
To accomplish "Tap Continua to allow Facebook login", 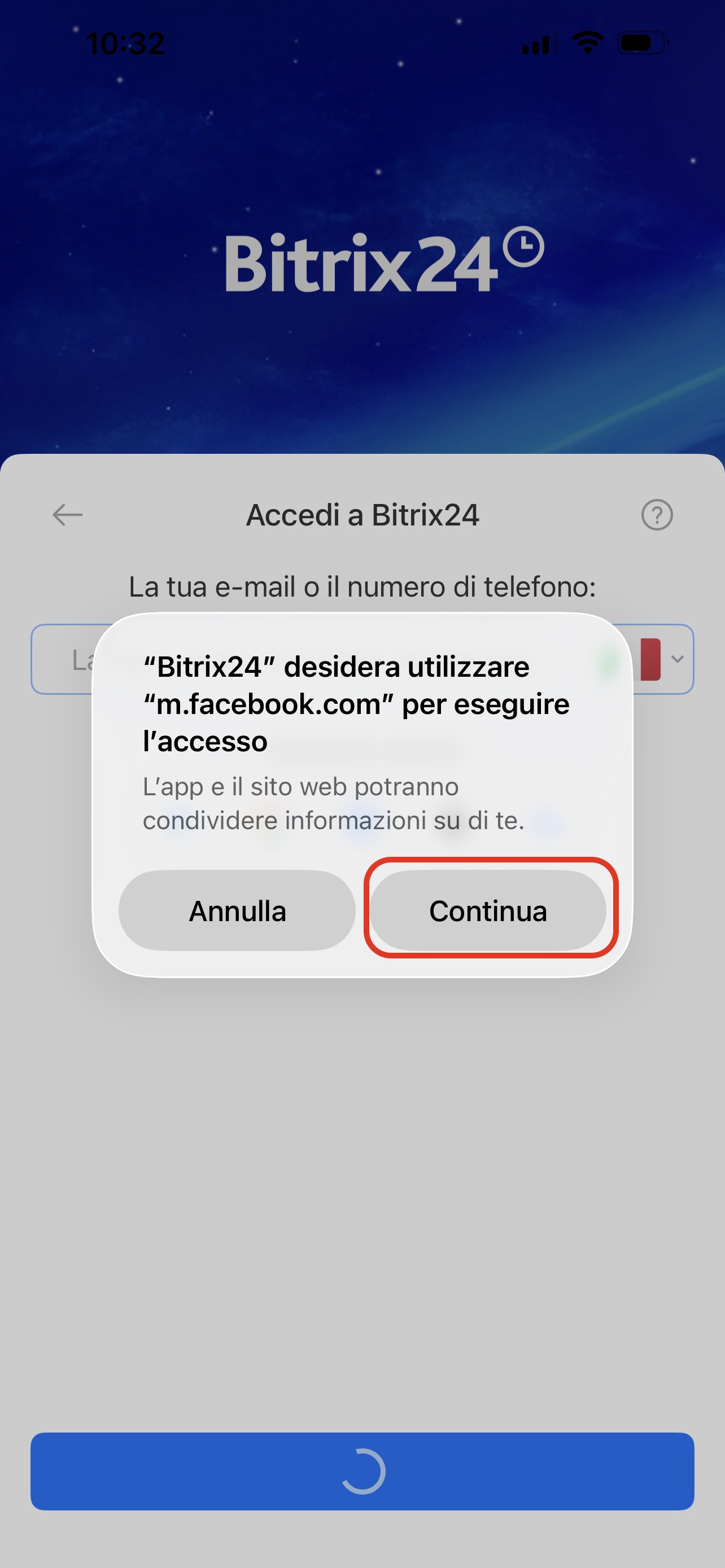I will pyautogui.click(x=488, y=910).
